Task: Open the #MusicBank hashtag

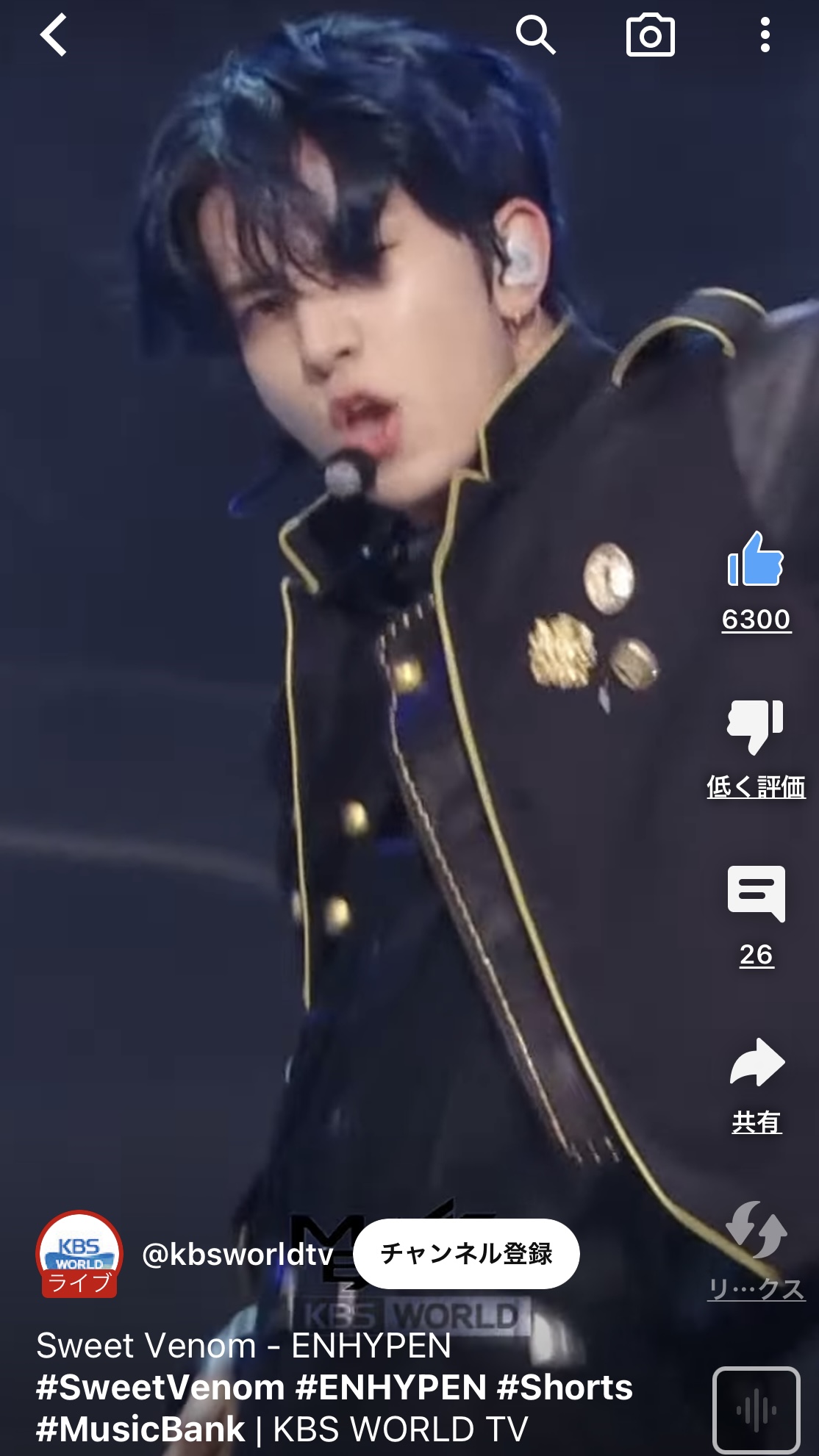Action: coord(140,1430)
